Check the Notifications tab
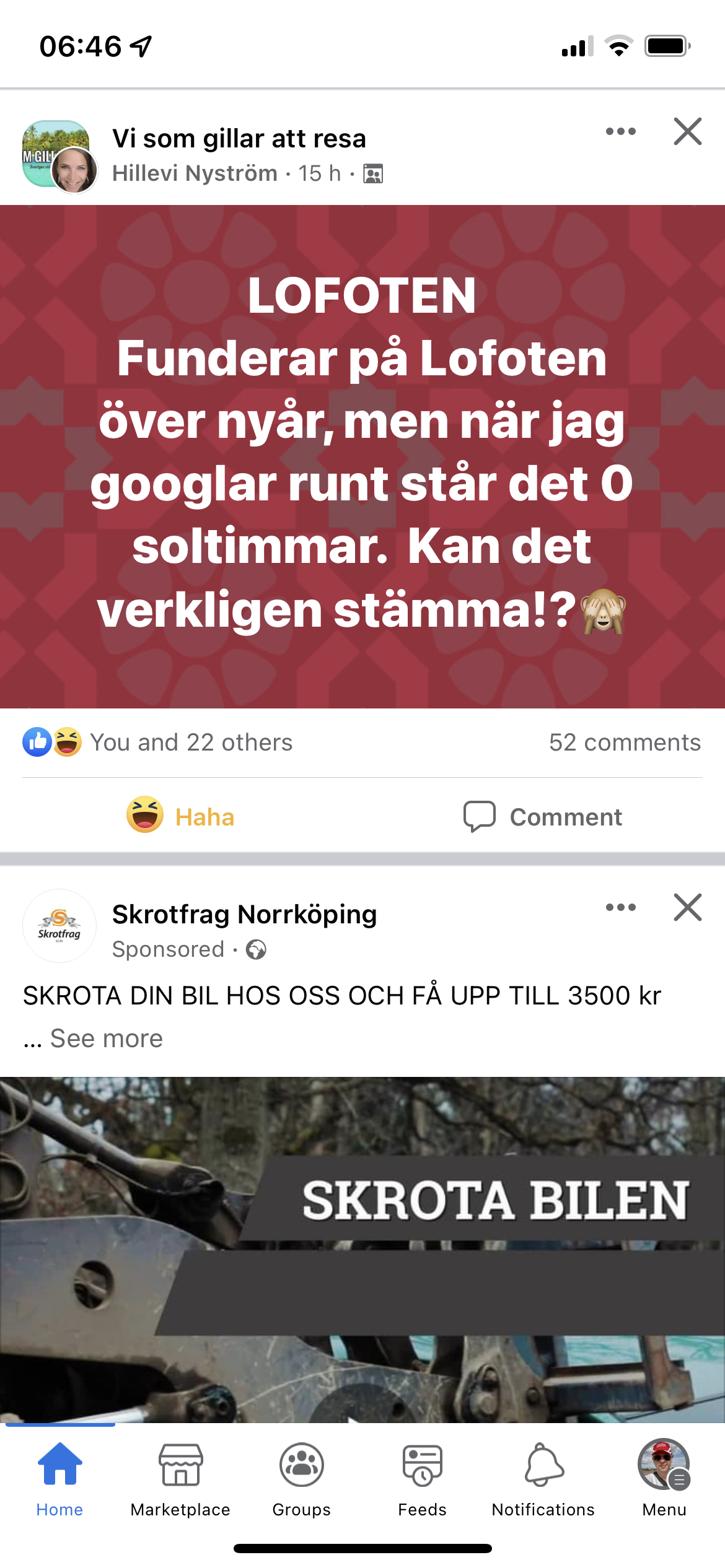The width and height of the screenshot is (725, 1568). pyautogui.click(x=543, y=1479)
